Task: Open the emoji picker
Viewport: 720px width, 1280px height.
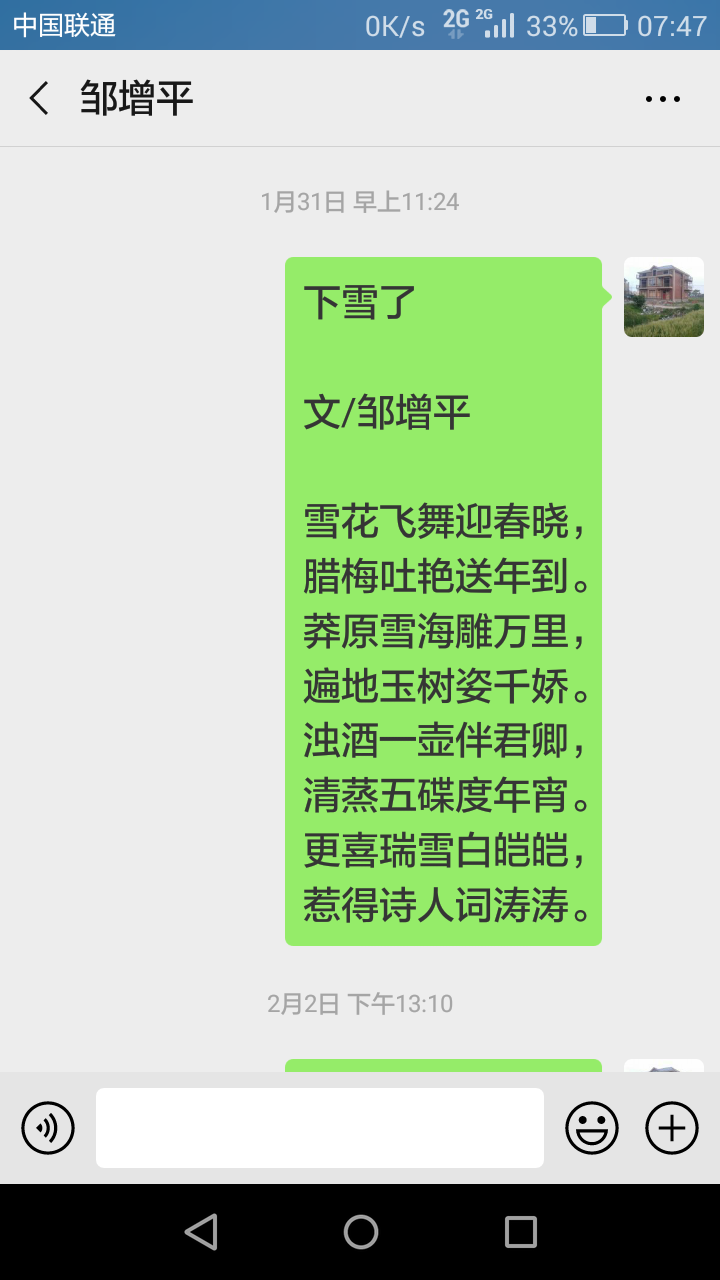Action: pyautogui.click(x=592, y=1128)
